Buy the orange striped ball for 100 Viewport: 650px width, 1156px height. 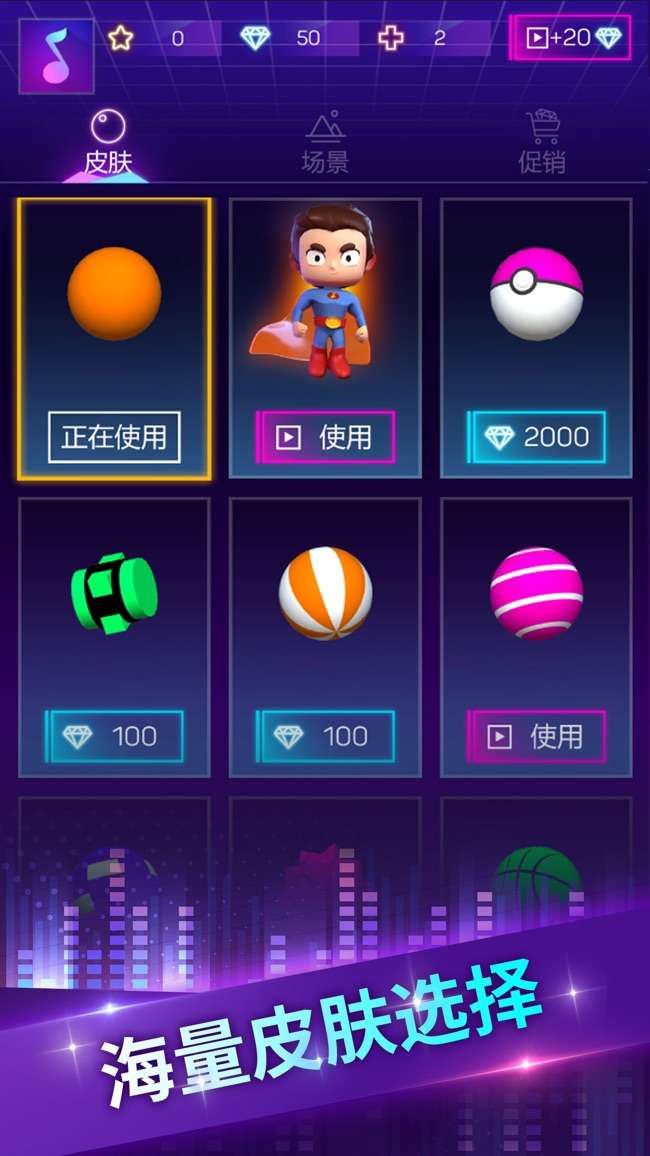tap(325, 737)
